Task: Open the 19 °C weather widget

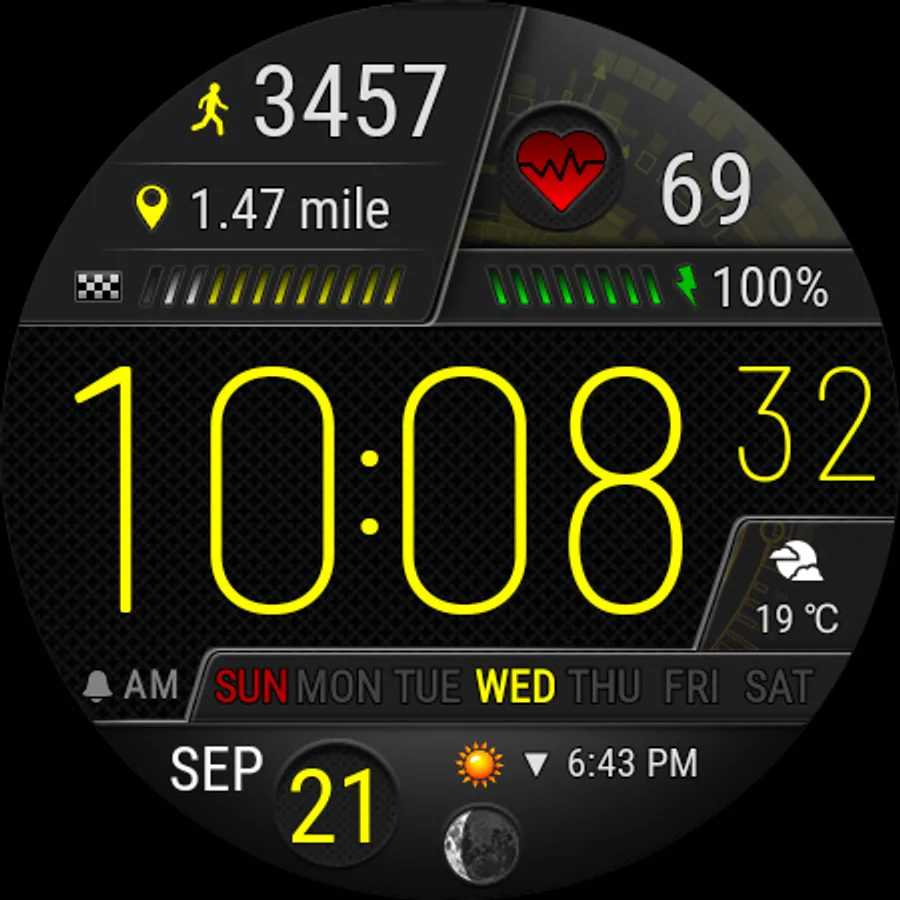Action: (797, 590)
